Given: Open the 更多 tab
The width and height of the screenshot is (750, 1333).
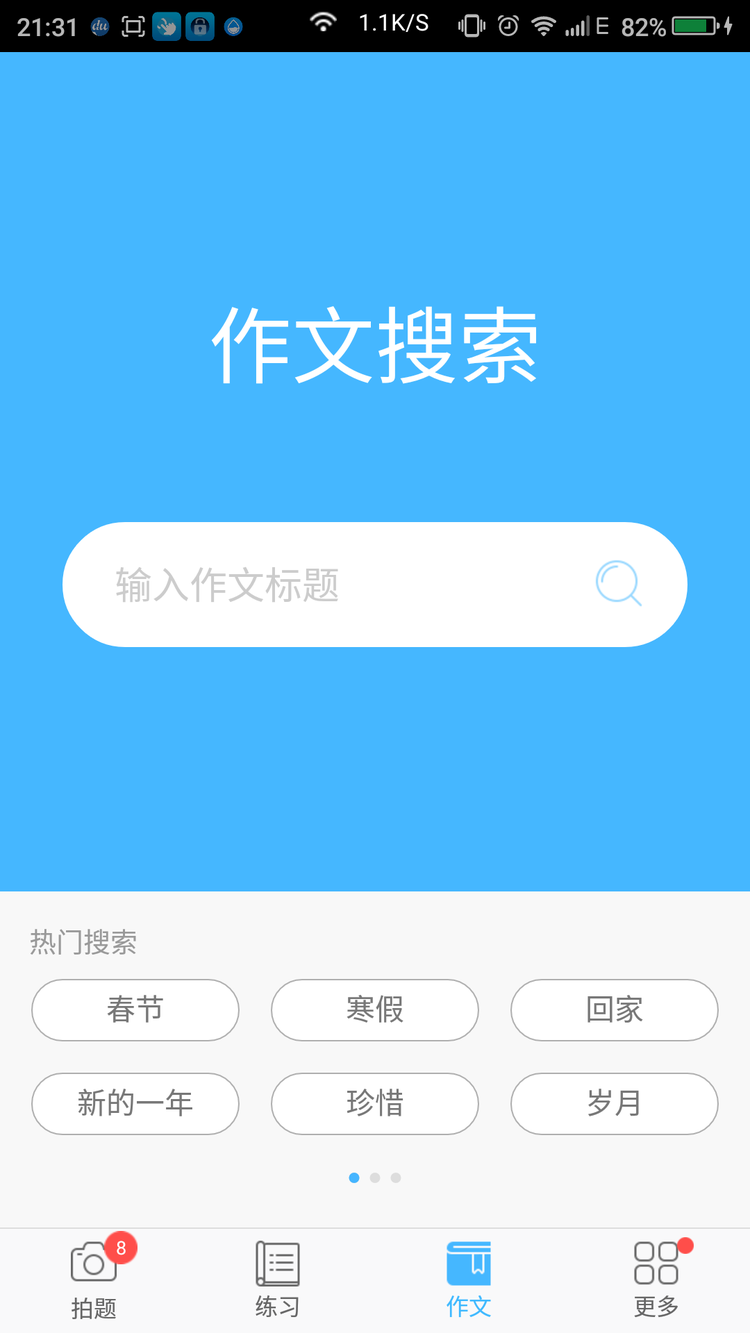Looking at the screenshot, I should point(656,1280).
